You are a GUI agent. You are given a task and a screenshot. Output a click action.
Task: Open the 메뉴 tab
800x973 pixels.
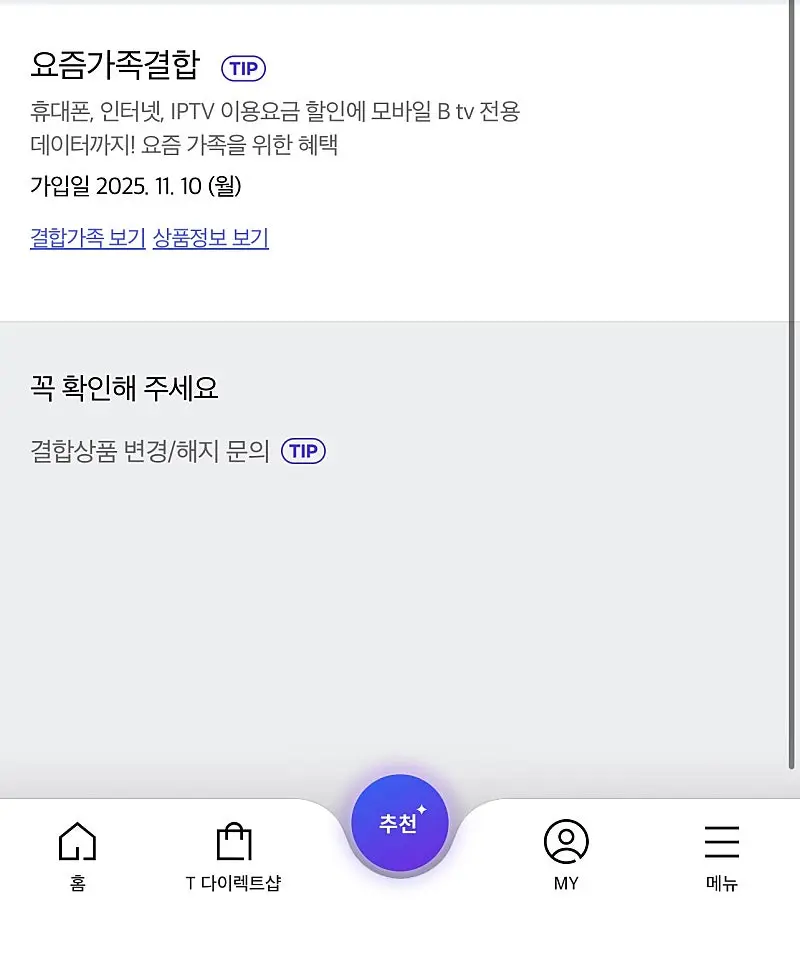click(721, 855)
